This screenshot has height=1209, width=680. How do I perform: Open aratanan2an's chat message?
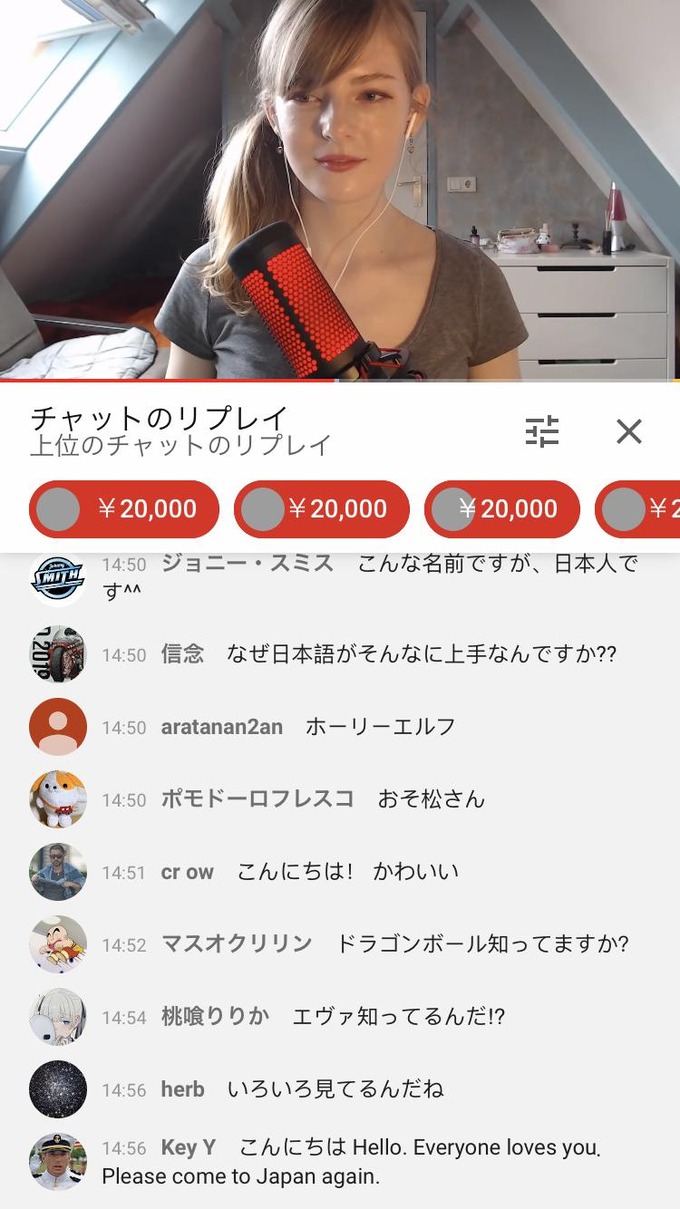(340, 727)
